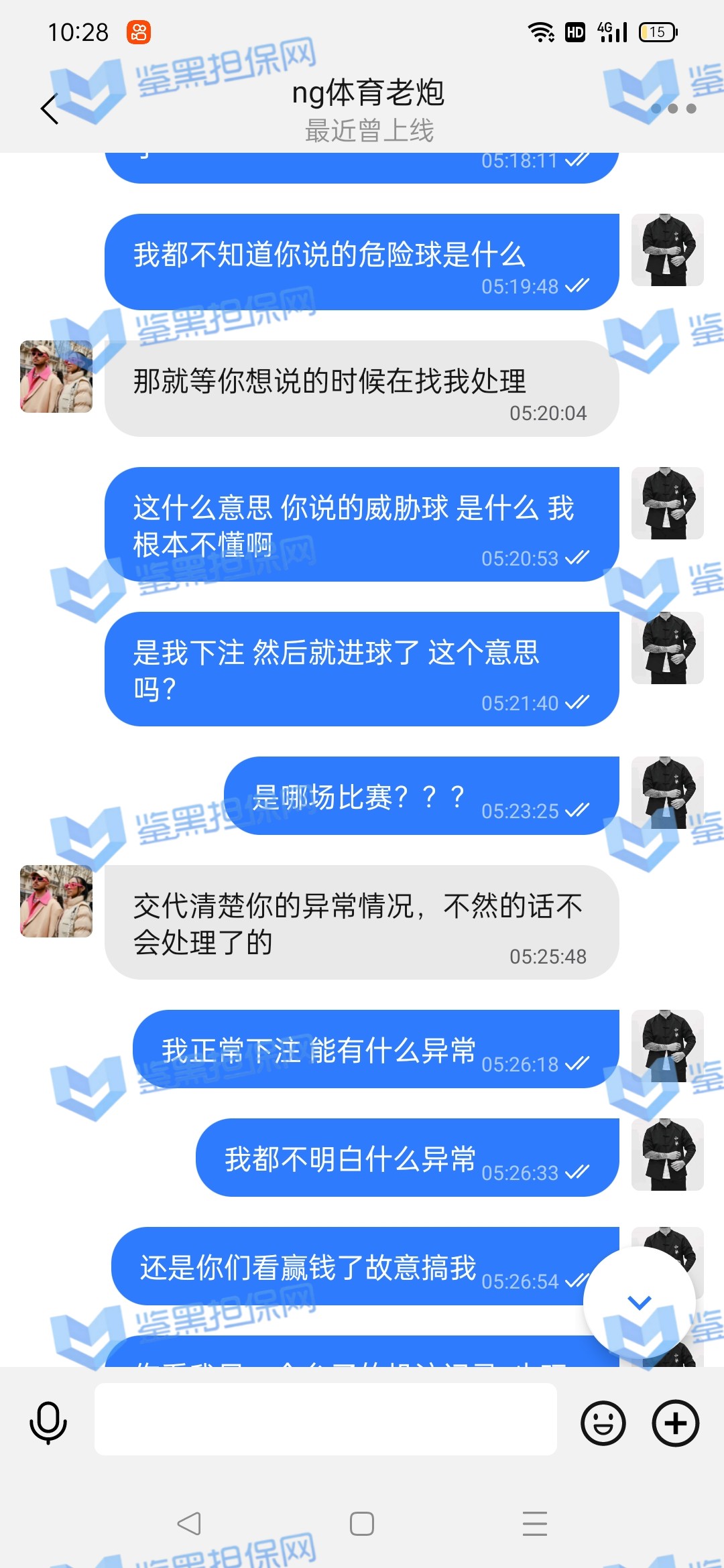This screenshot has height=1568, width=724.
Task: Open your avatar beside 我都不知道你说的危险球是什么
Action: click(x=667, y=250)
